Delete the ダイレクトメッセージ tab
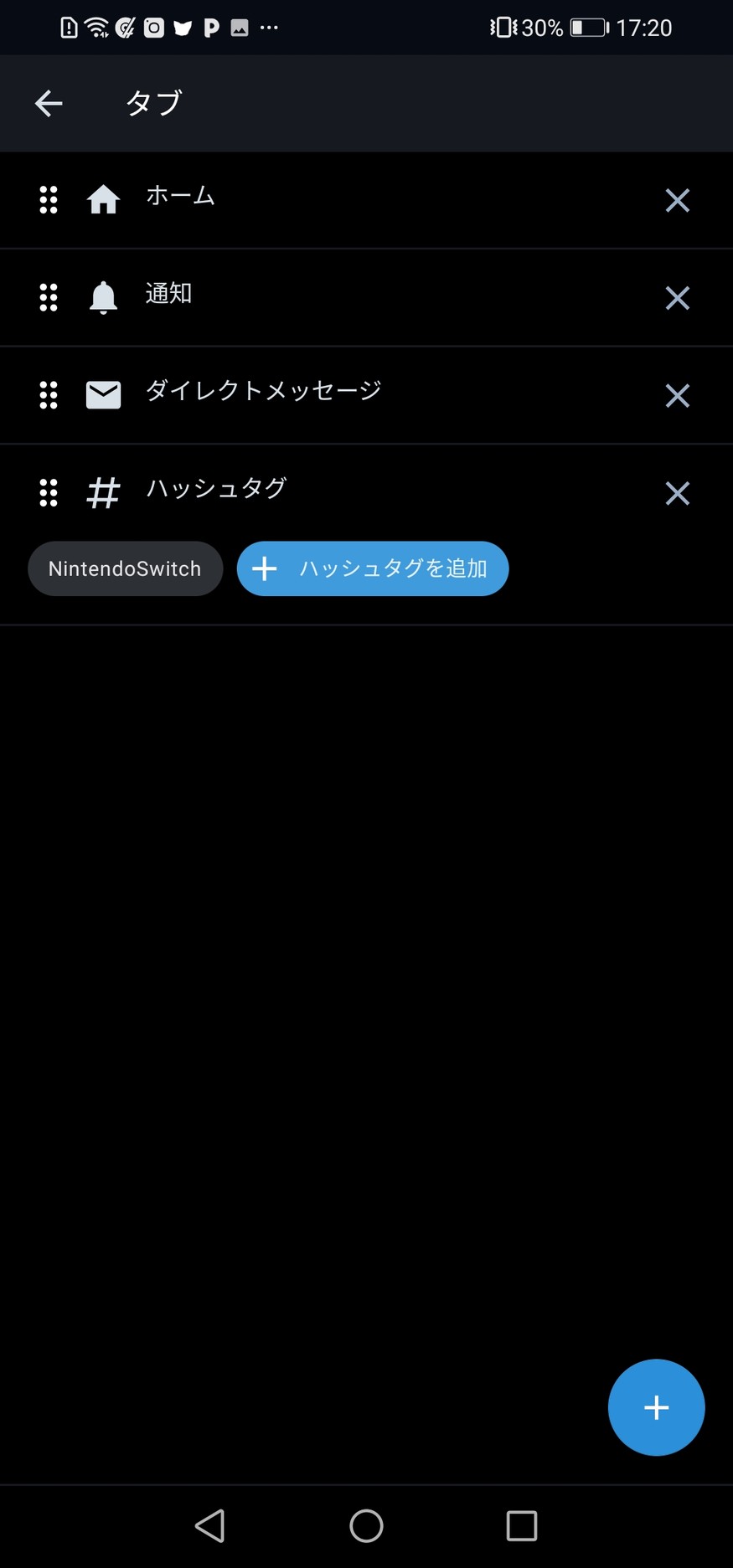The width and height of the screenshot is (733, 1568). 677,395
